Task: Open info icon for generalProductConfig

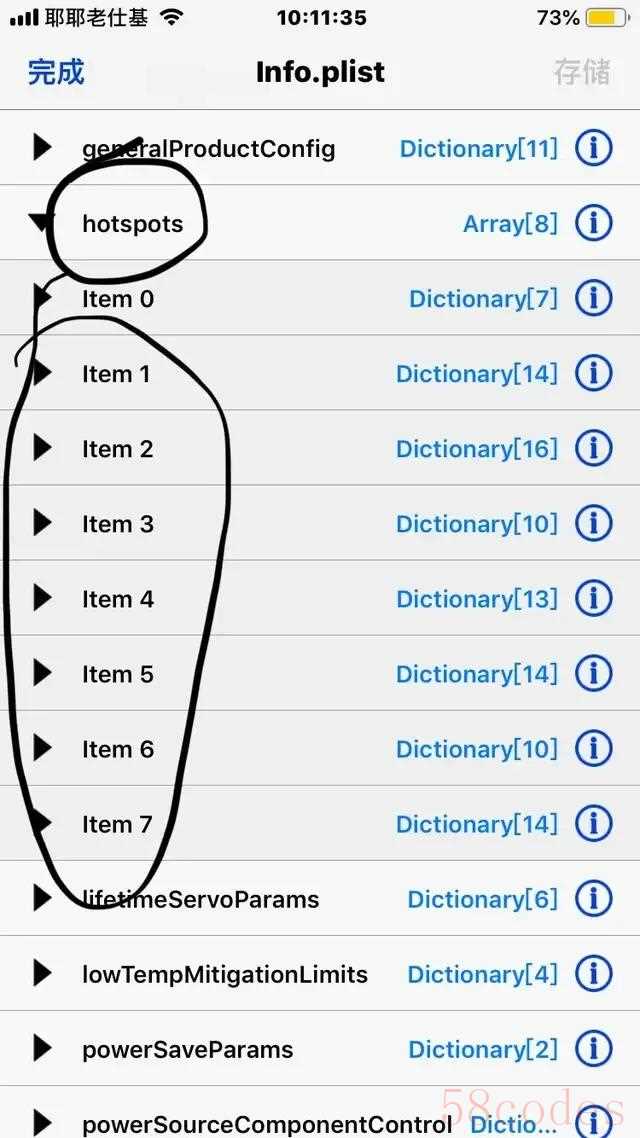Action: pyautogui.click(x=594, y=148)
